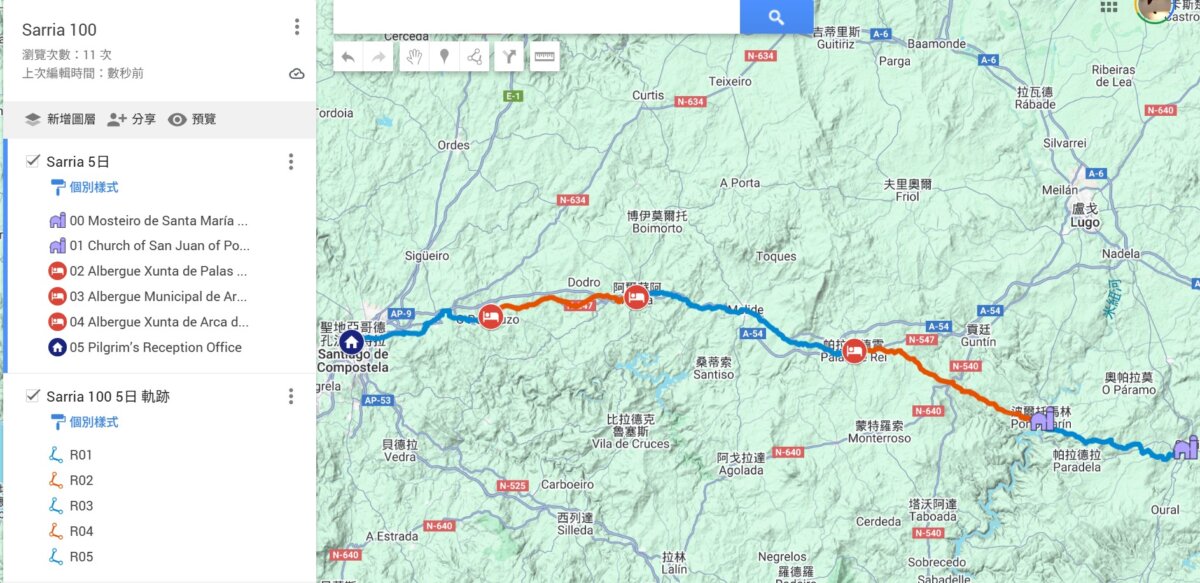Add a new layer (新增圖層)
The height and width of the screenshot is (583, 1200).
click(x=60, y=119)
